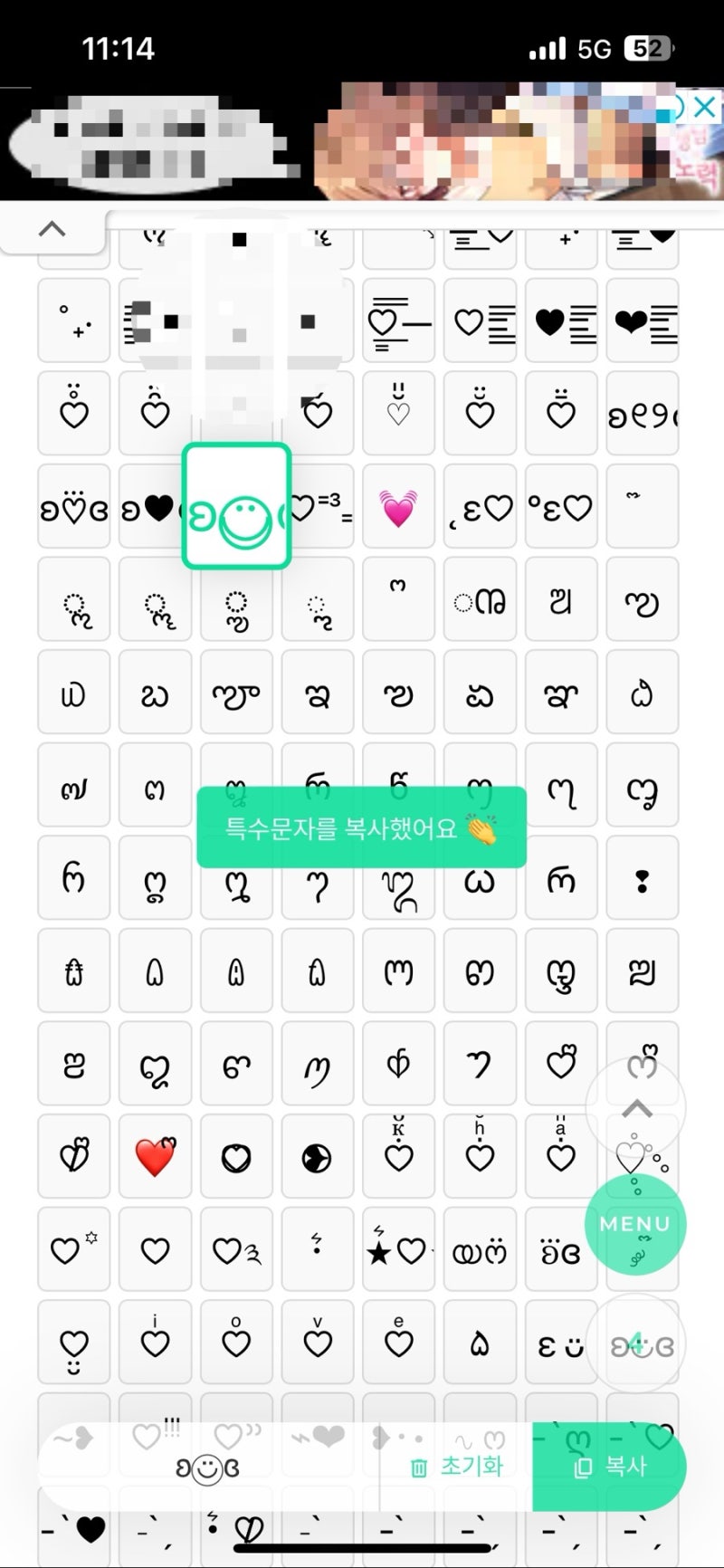The image size is (724, 1568).
Task: Tap the round scroll-to-top arrow button
Action: pos(636,1108)
